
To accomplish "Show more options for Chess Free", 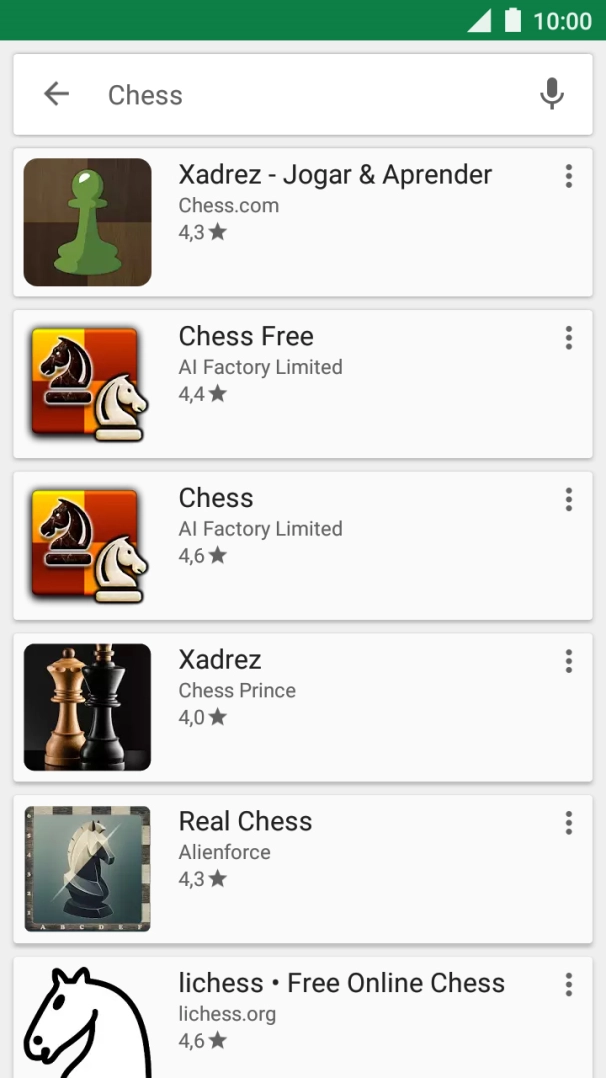I will tap(568, 338).
